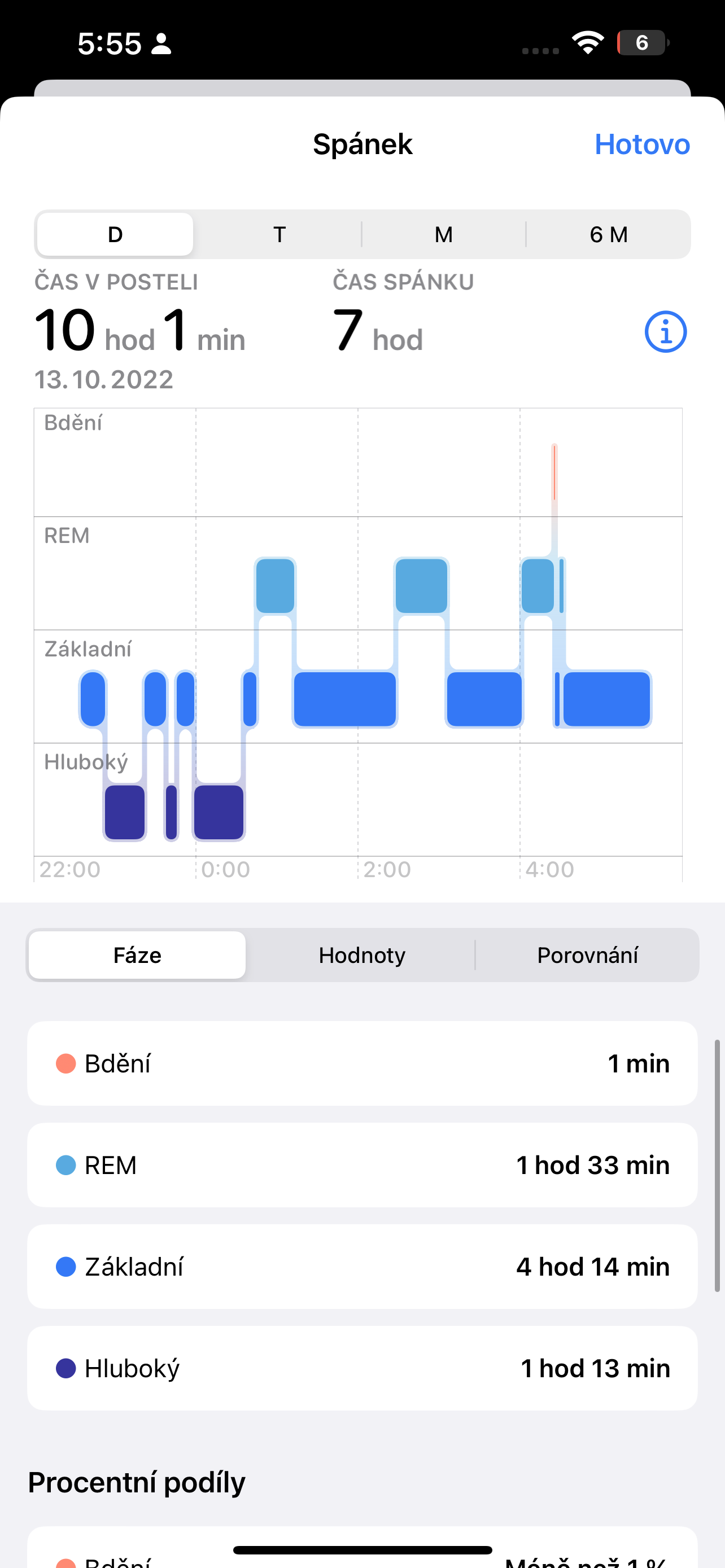Switch to the M monthly range
725x1568 pixels.
pyautogui.click(x=443, y=234)
